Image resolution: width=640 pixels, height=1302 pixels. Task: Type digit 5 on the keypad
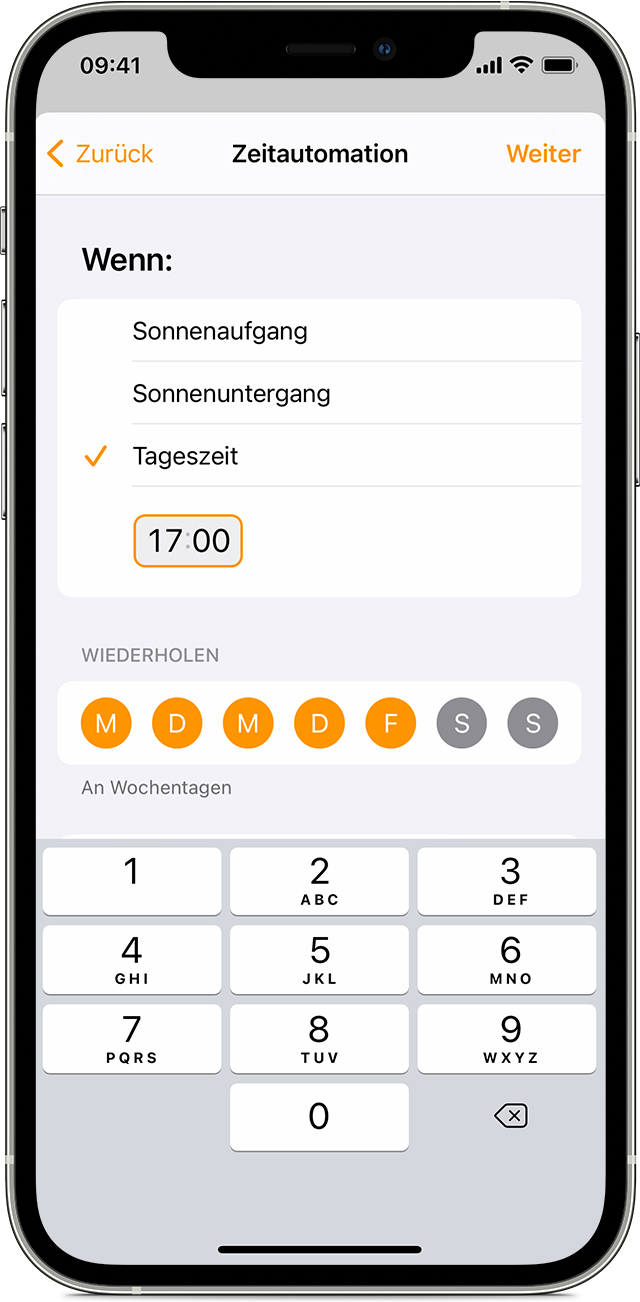coord(319,959)
